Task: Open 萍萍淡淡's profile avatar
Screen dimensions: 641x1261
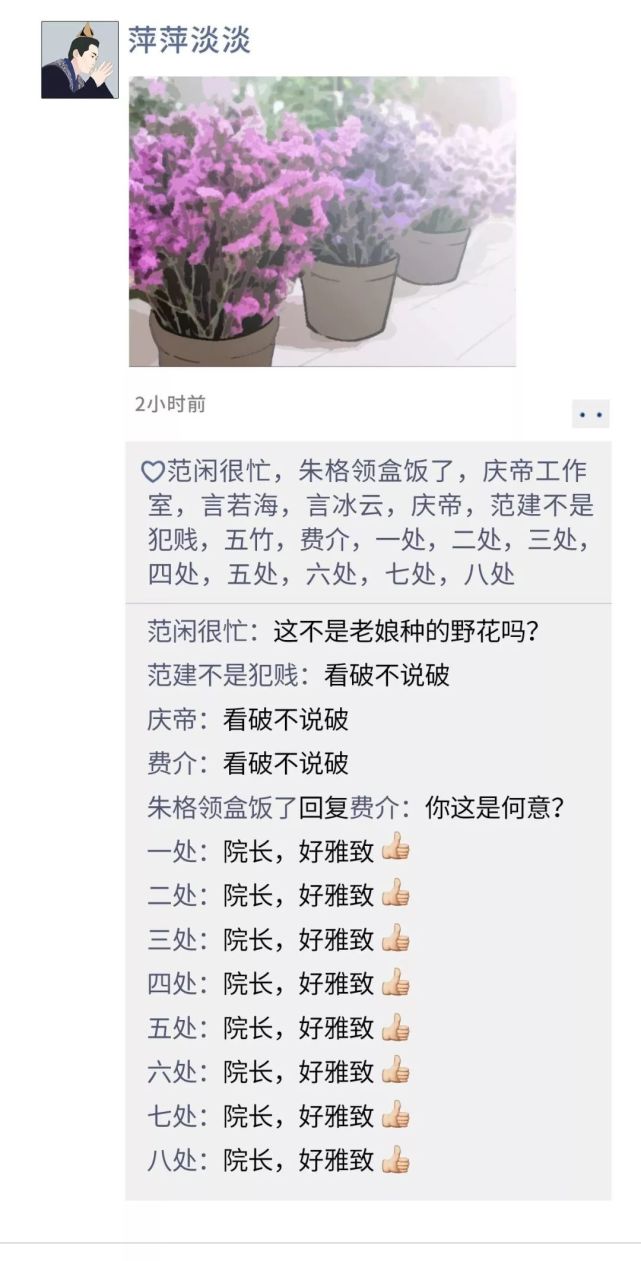Action: 79,60
